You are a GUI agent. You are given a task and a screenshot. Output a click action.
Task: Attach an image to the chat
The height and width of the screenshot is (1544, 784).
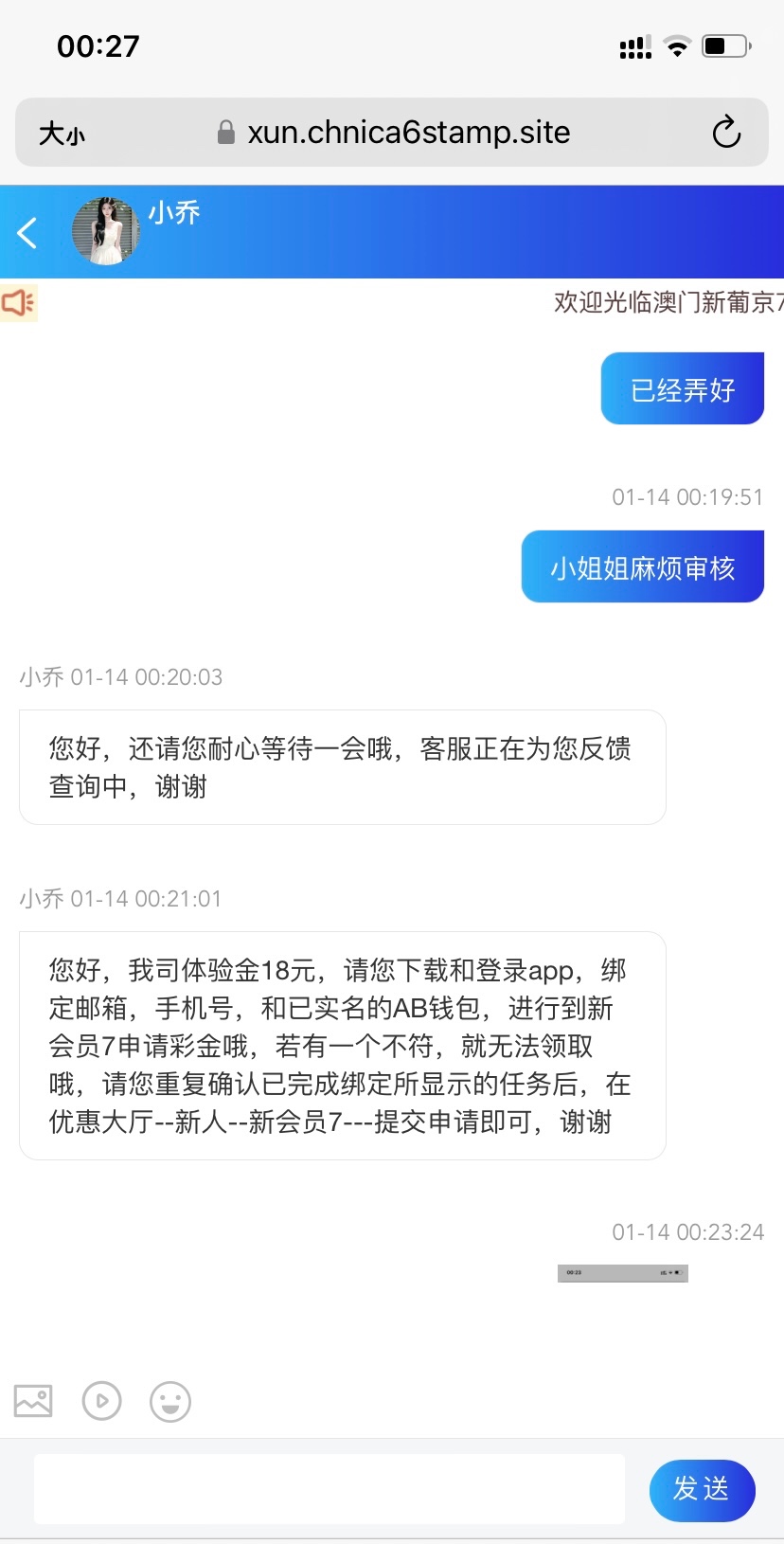[33, 1401]
